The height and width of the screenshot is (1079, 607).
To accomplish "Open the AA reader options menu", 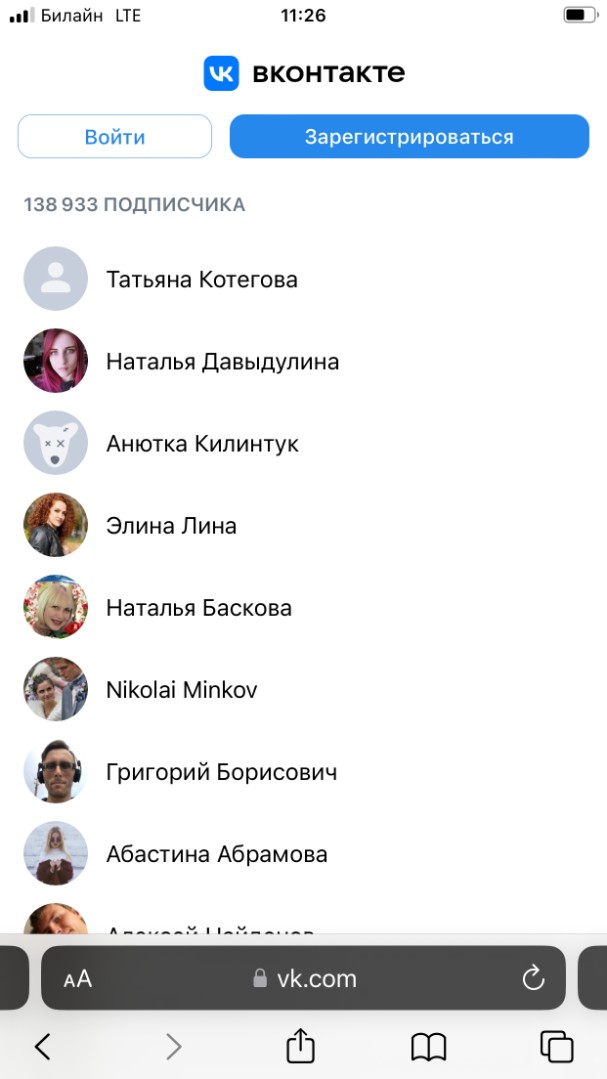I will 78,979.
